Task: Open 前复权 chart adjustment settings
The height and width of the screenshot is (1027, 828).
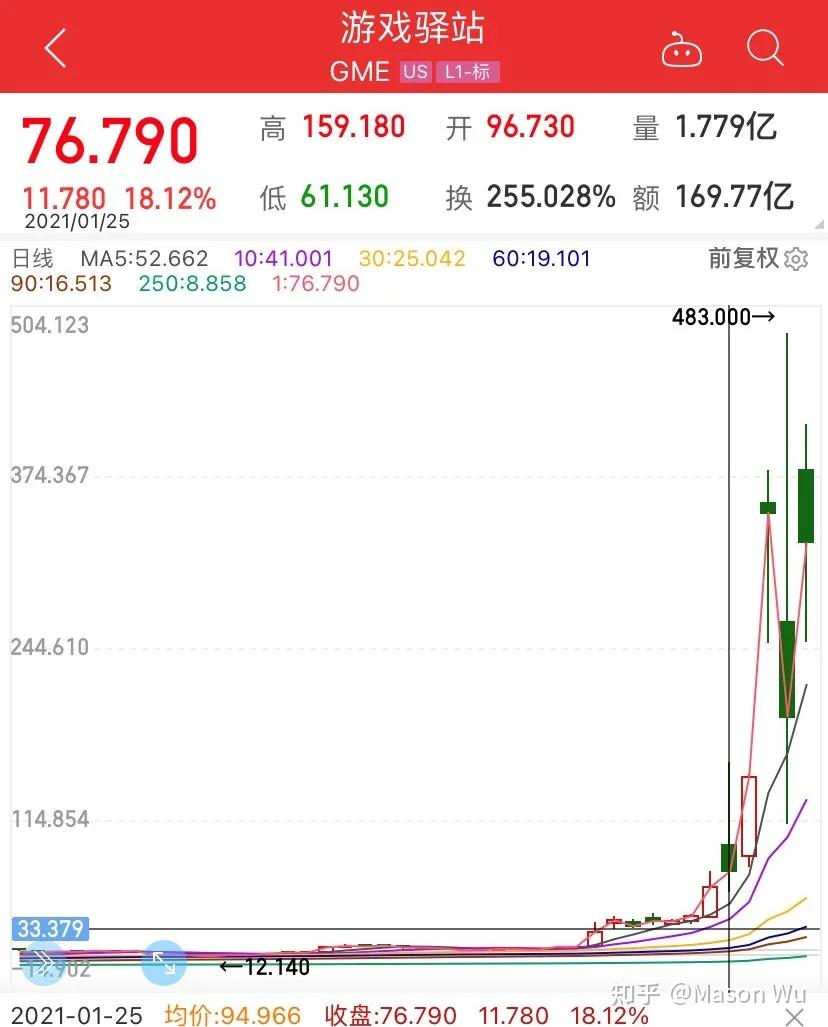Action: [796, 259]
